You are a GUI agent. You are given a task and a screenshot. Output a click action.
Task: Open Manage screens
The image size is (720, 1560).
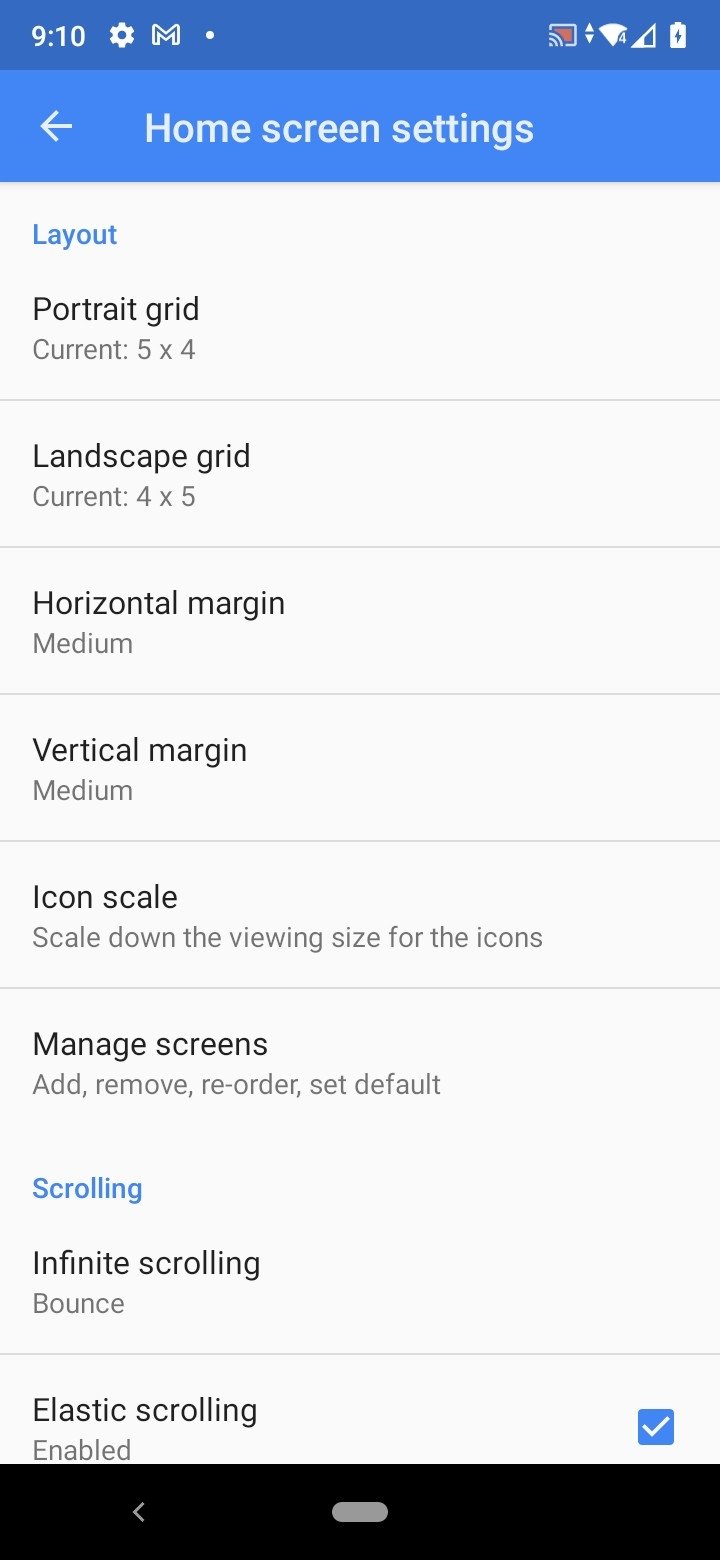coord(360,1062)
